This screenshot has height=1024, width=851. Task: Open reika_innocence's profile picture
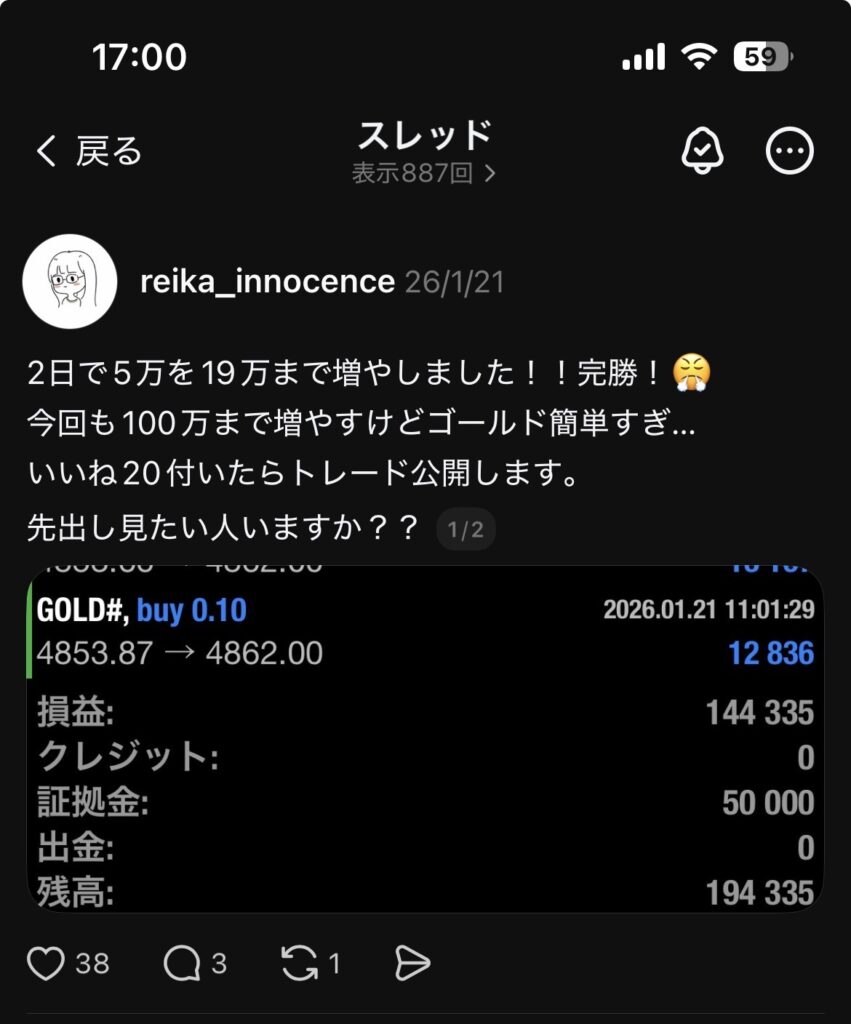tap(70, 282)
